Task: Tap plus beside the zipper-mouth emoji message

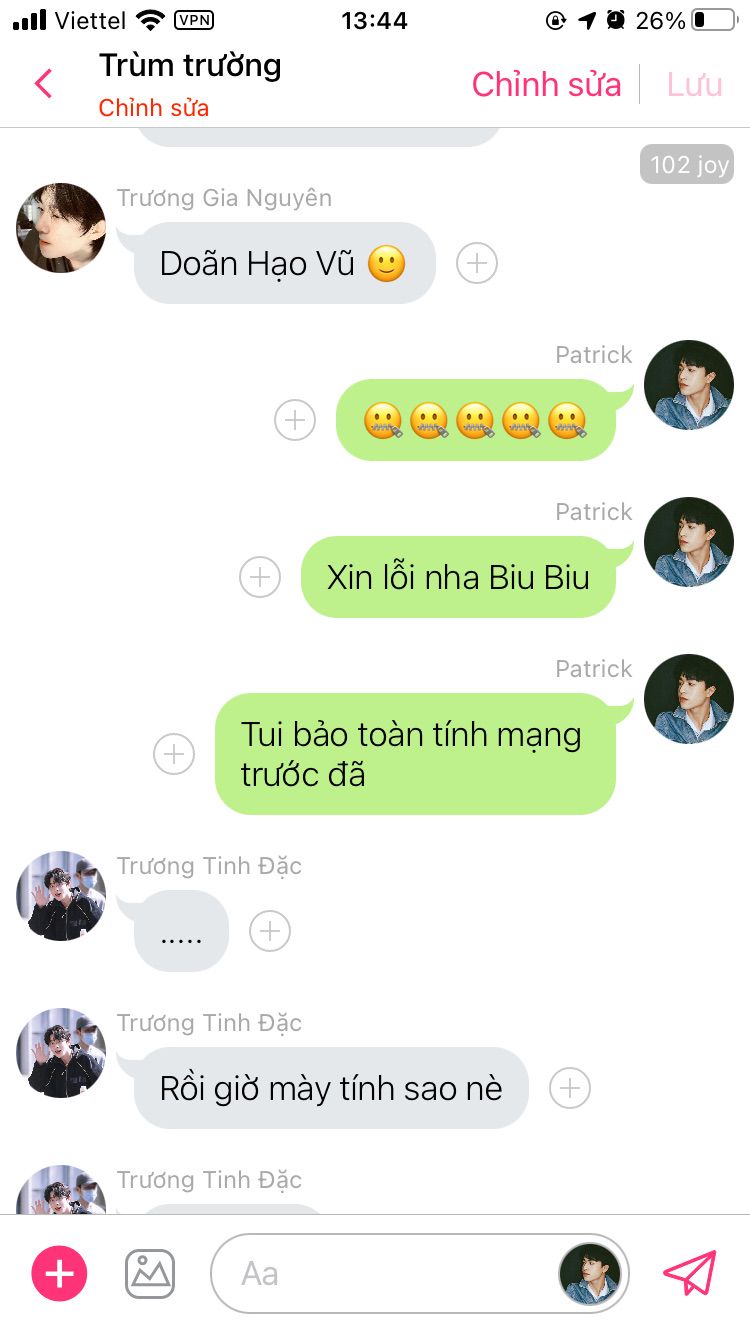Action: (295, 420)
